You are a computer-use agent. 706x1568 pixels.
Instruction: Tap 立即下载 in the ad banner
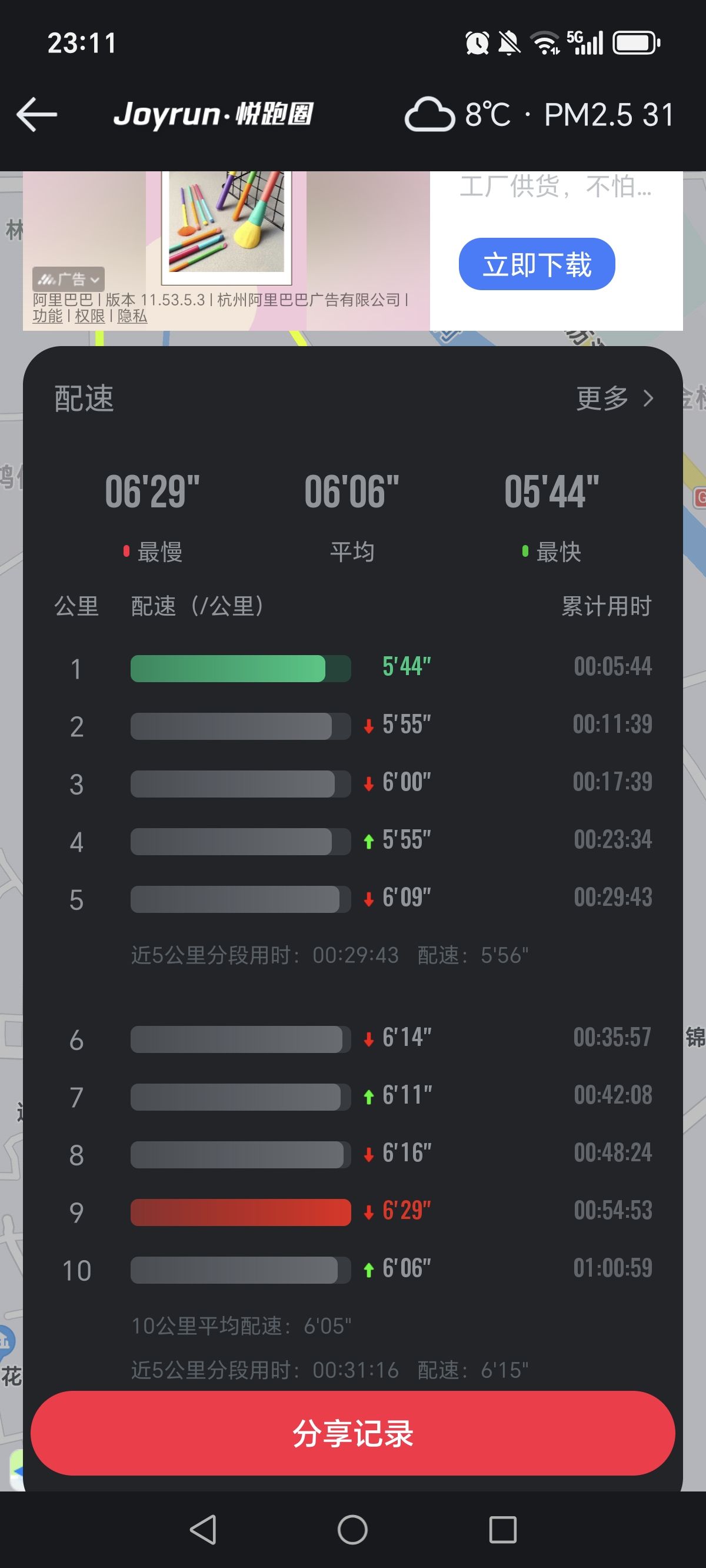(536, 264)
